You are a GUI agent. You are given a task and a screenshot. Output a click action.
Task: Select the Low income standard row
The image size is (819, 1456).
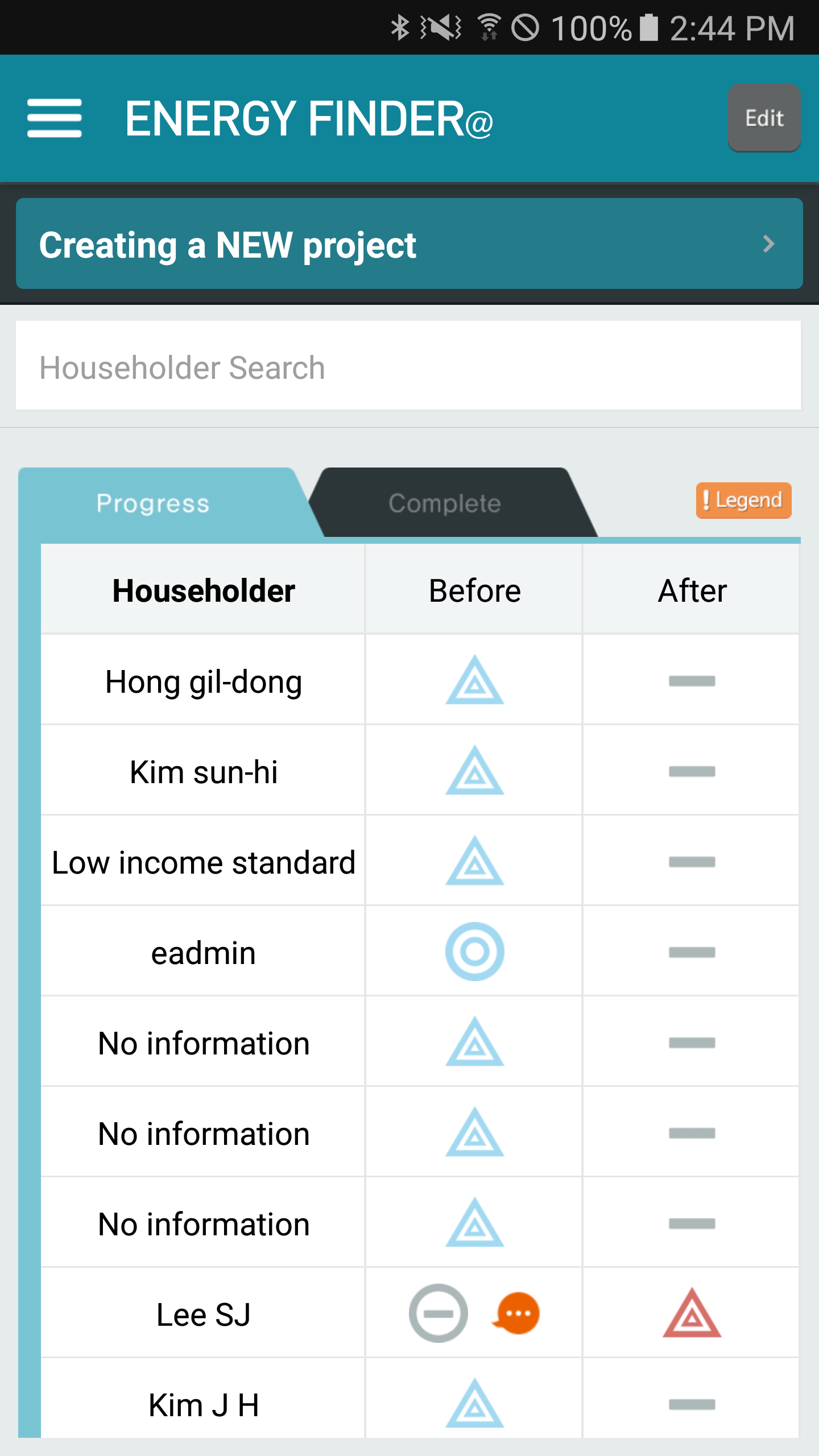point(420,861)
